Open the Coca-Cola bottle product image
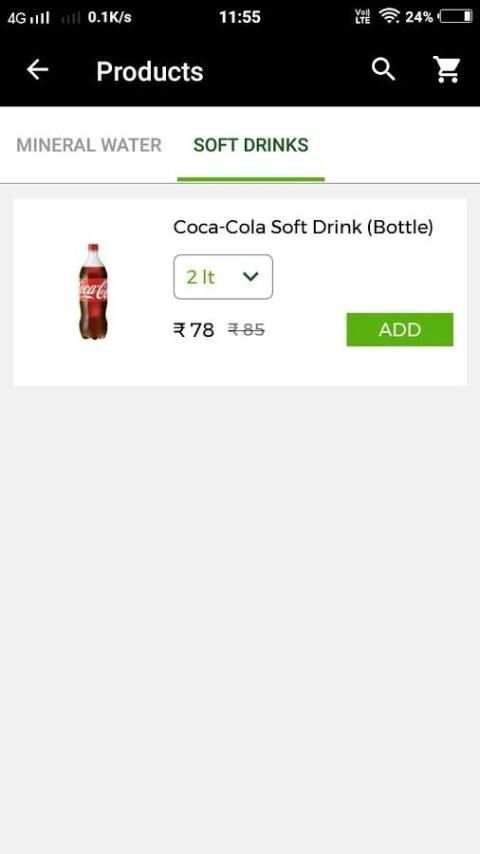The height and width of the screenshot is (854, 480). [x=93, y=291]
